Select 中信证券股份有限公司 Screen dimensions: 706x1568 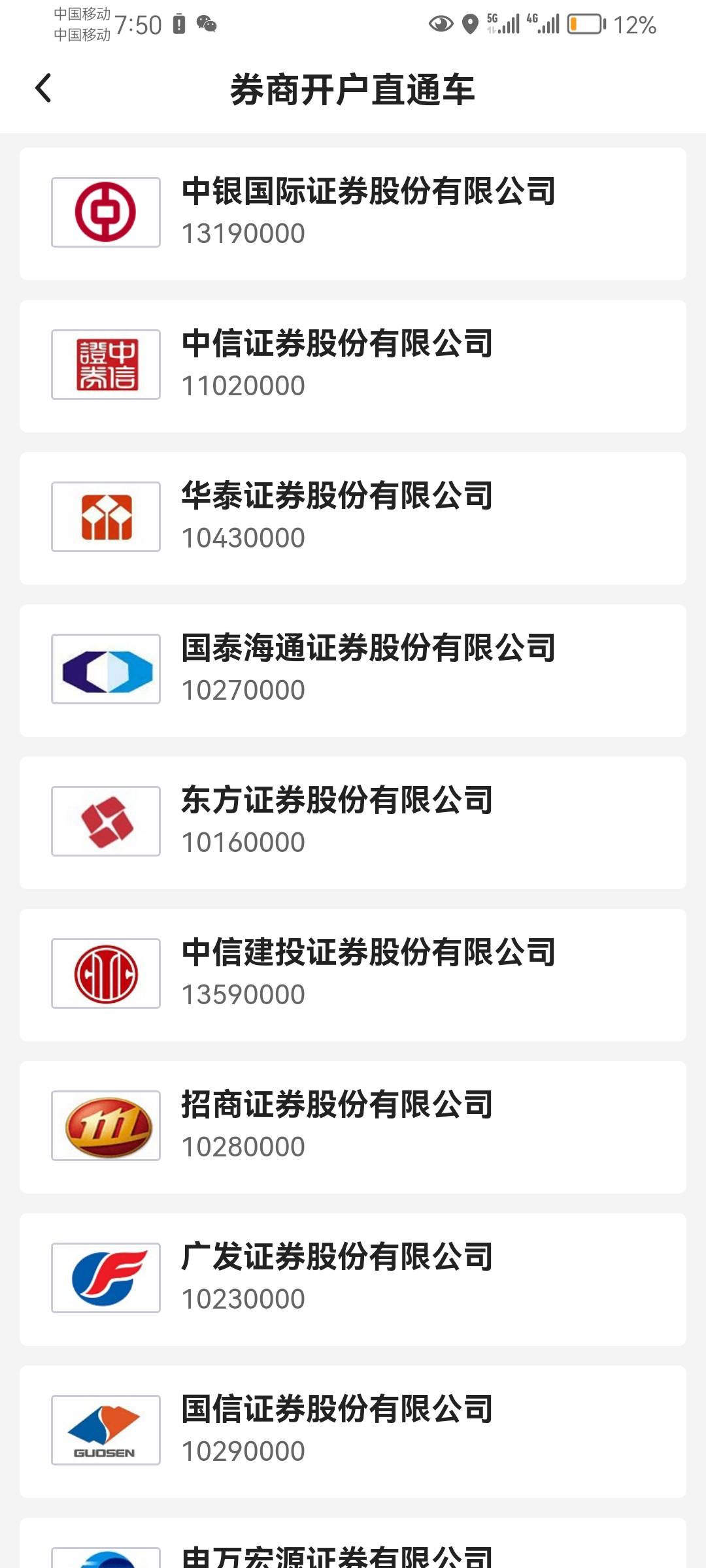(353, 366)
